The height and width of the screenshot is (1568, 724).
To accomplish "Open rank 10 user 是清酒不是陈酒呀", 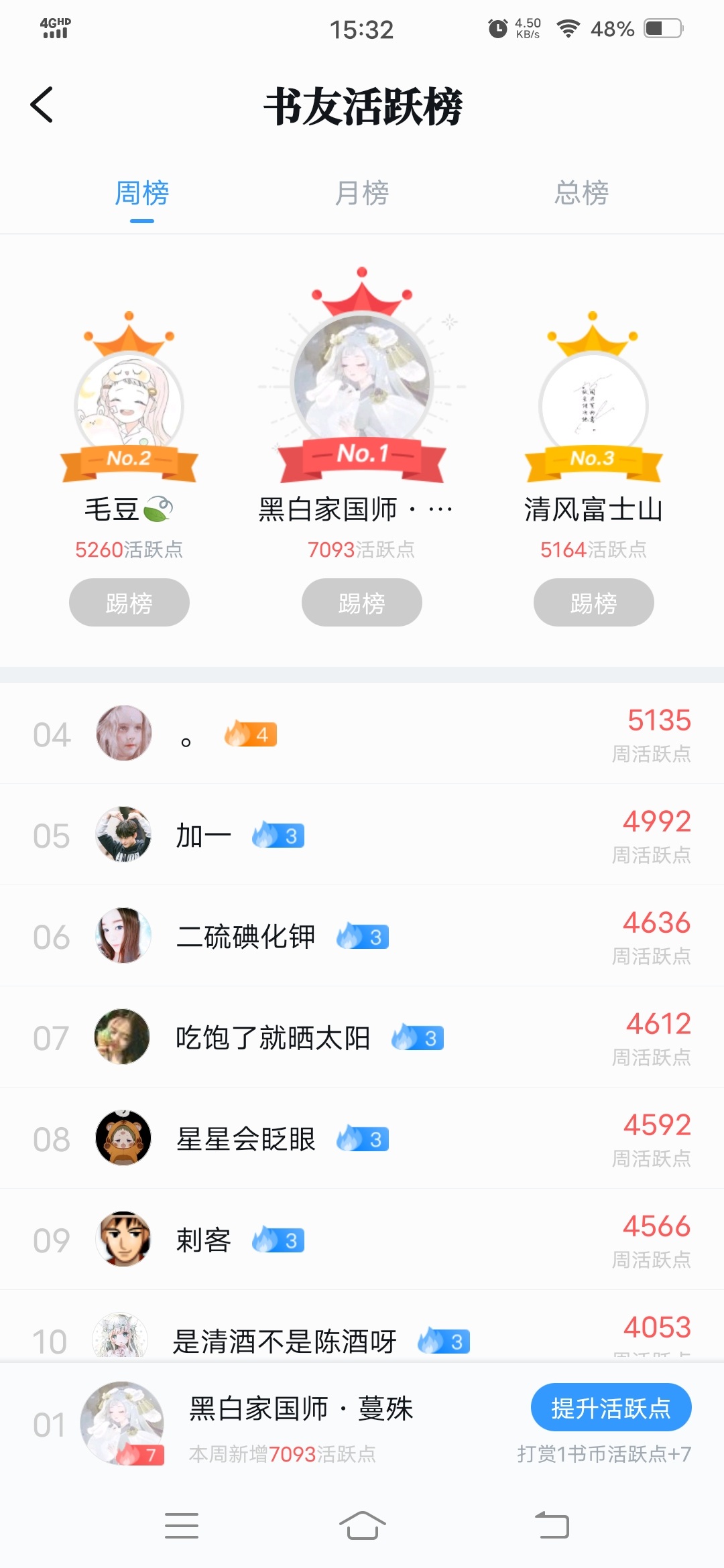I will (362, 1327).
